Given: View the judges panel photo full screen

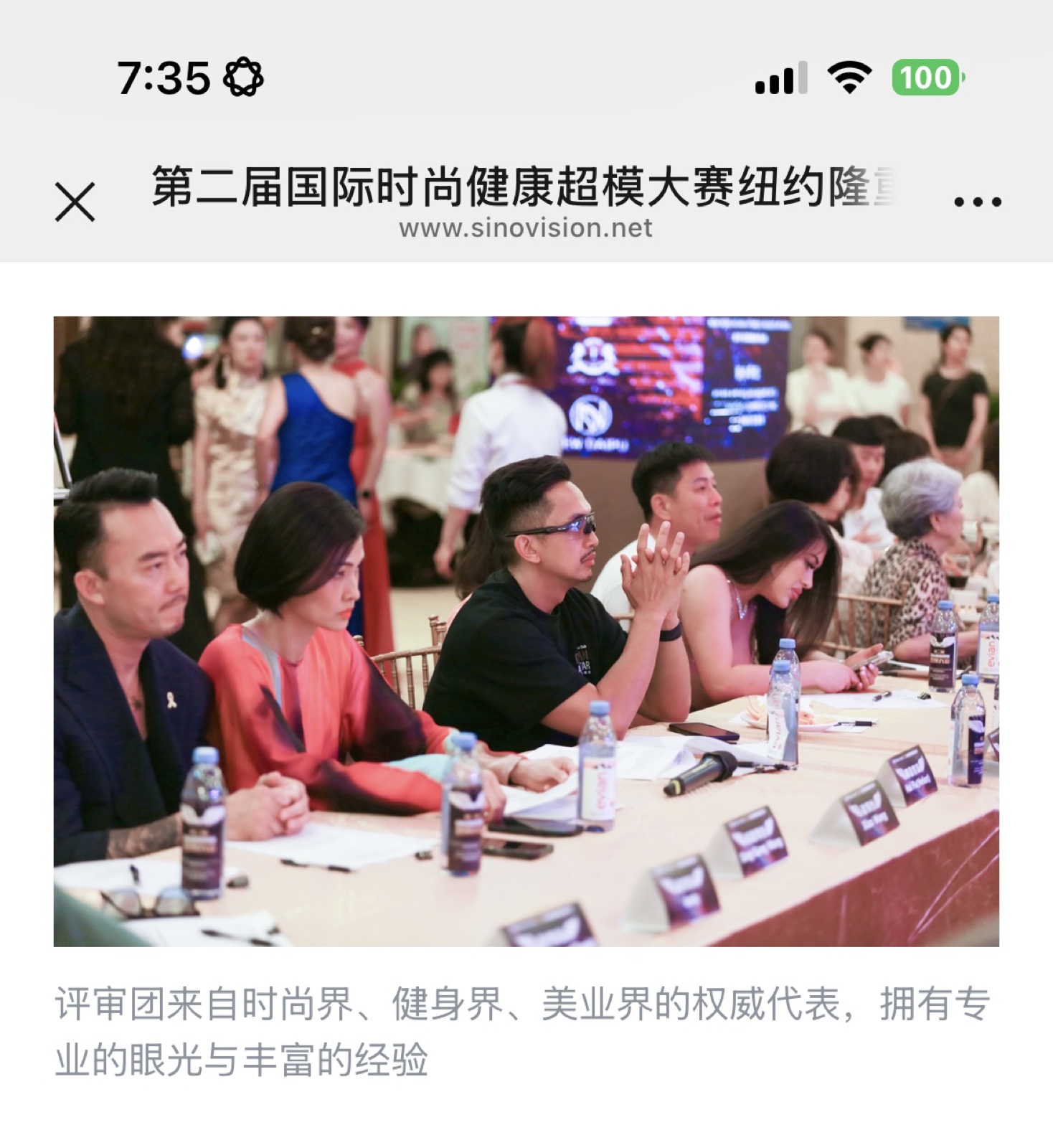Looking at the screenshot, I should coord(526,631).
